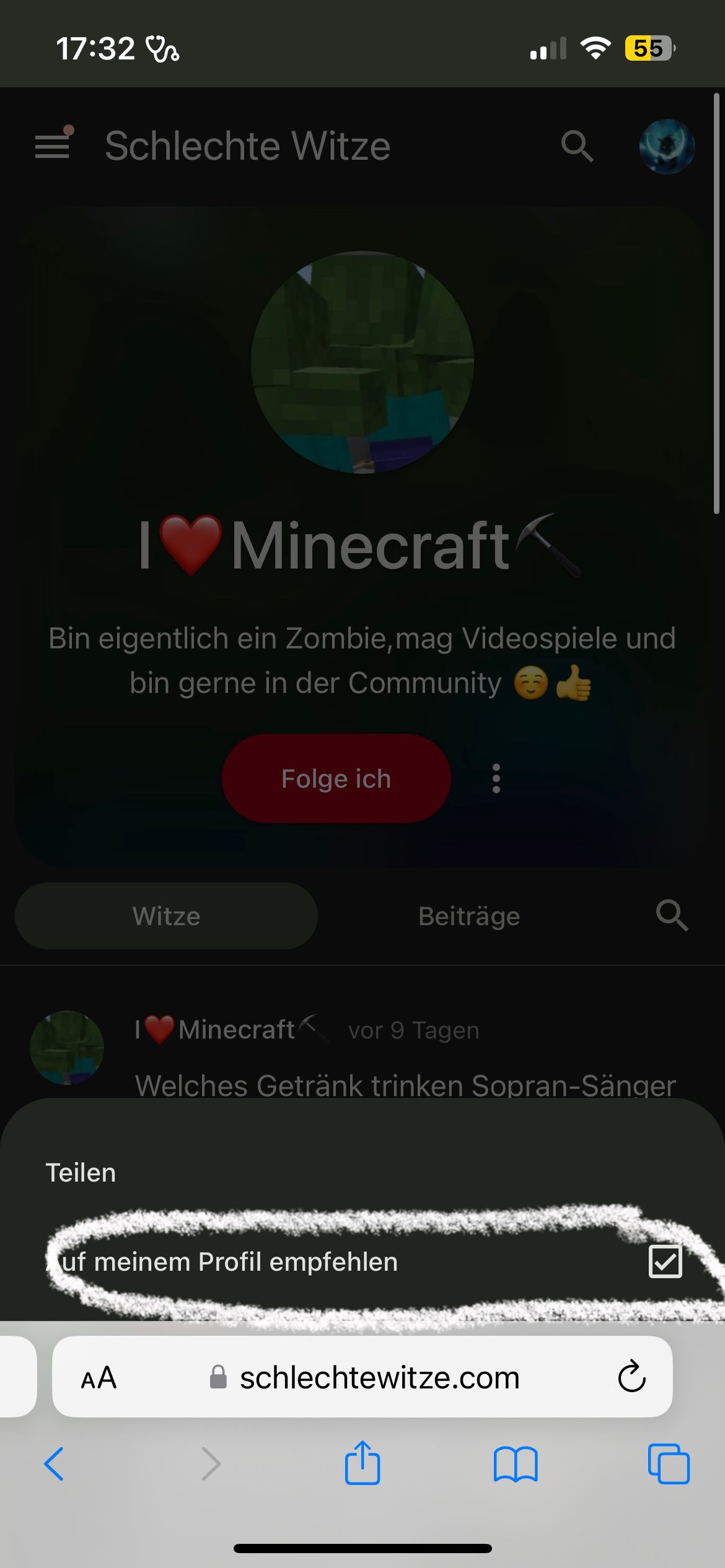The image size is (725, 1568).
Task: Tap the schlechtewitze.com address bar
Action: pyautogui.click(x=379, y=1378)
